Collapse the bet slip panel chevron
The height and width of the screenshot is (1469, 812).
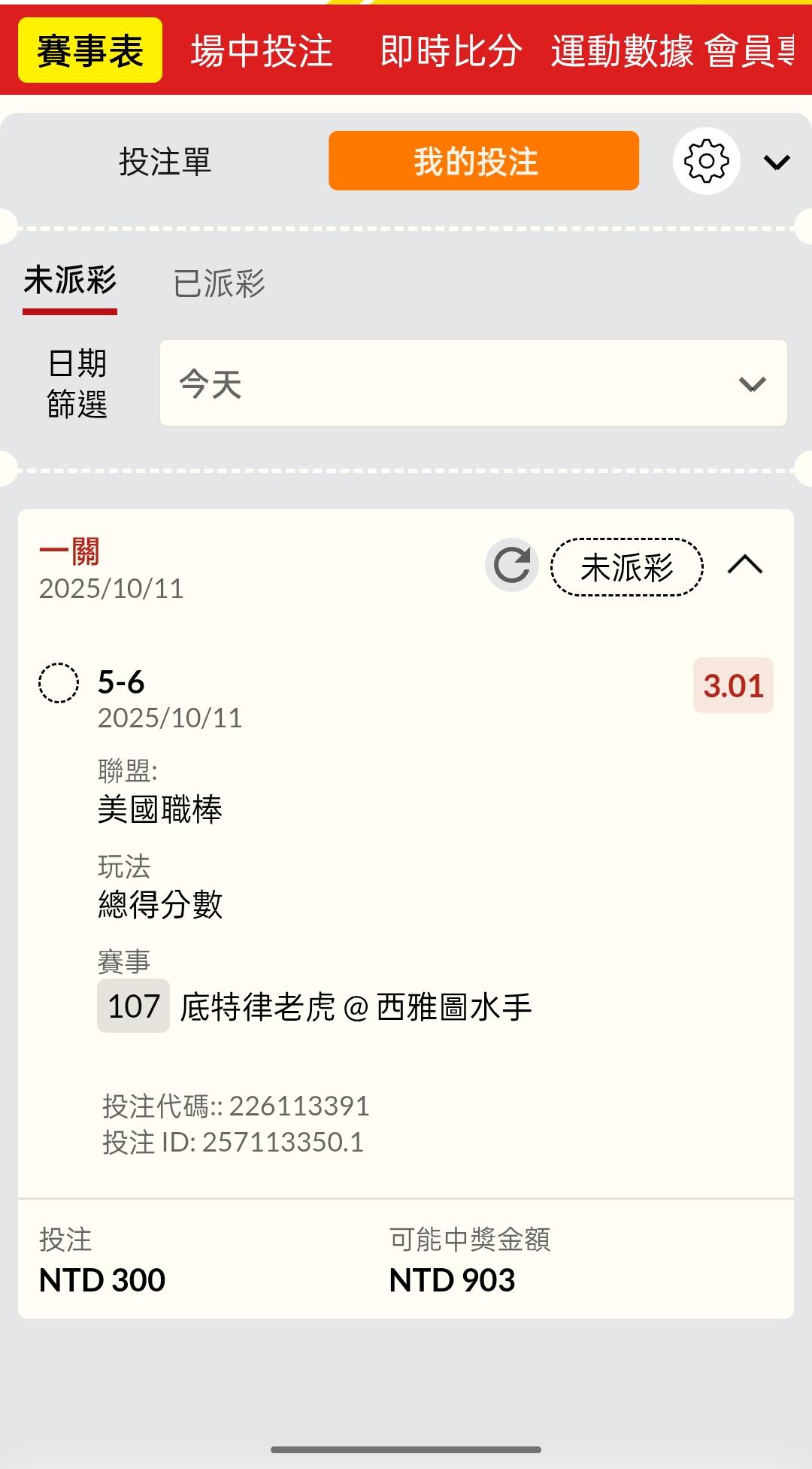tap(776, 162)
